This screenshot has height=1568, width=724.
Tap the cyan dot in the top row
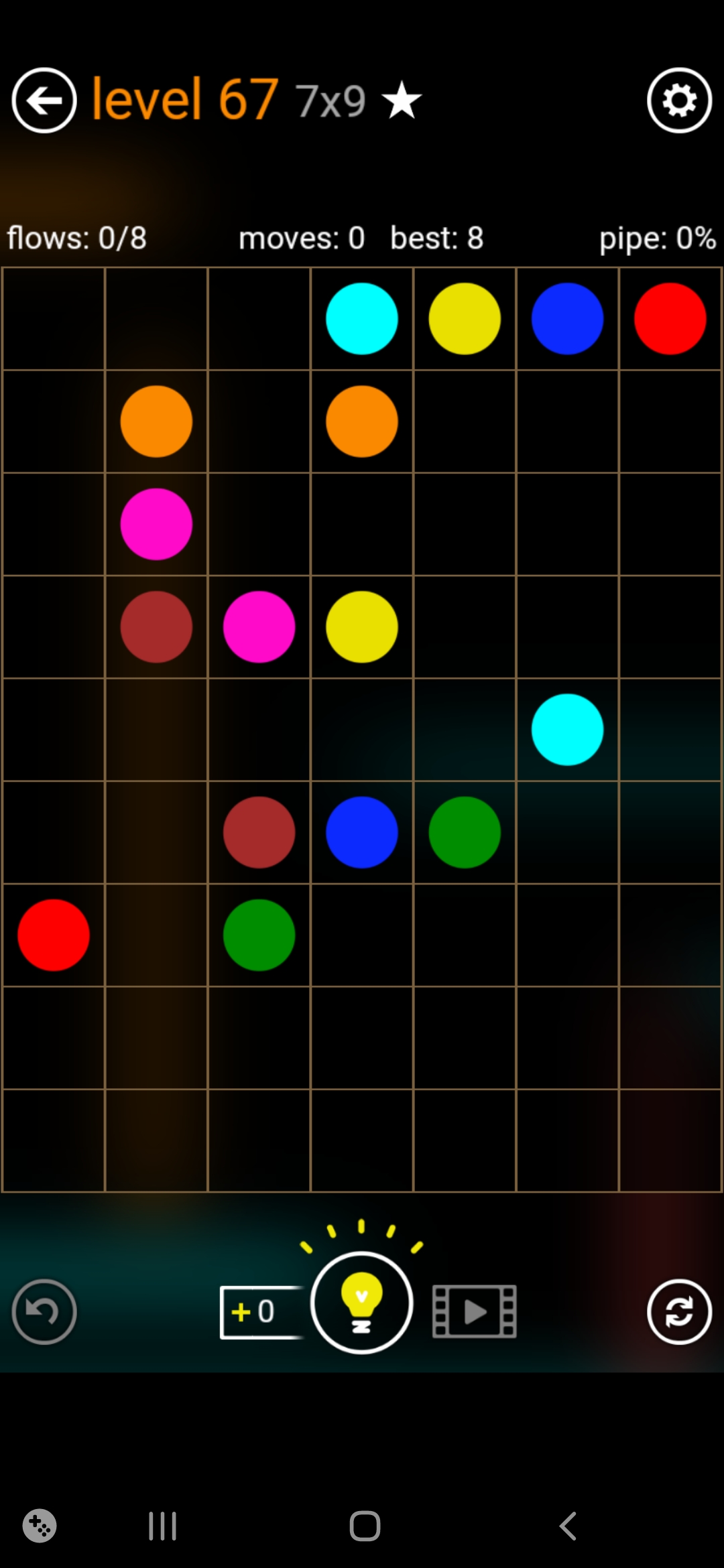point(362,318)
